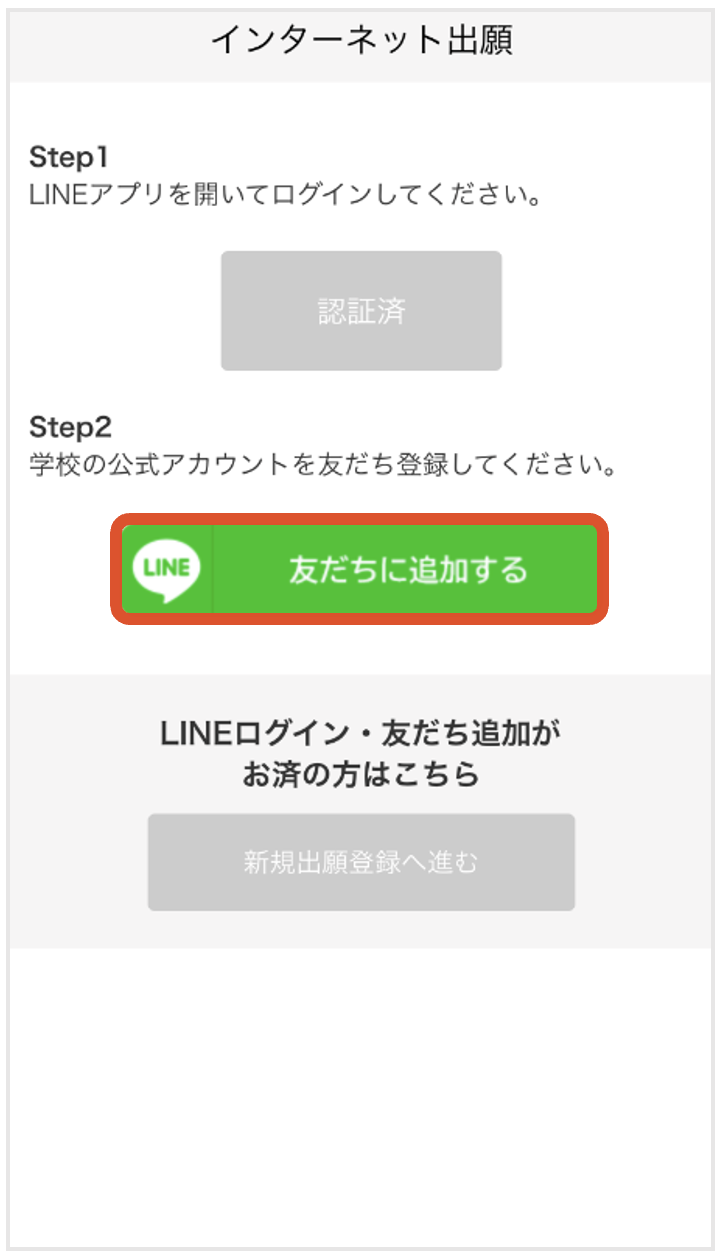Tap the gray 認証済 verification indicator

(360, 309)
